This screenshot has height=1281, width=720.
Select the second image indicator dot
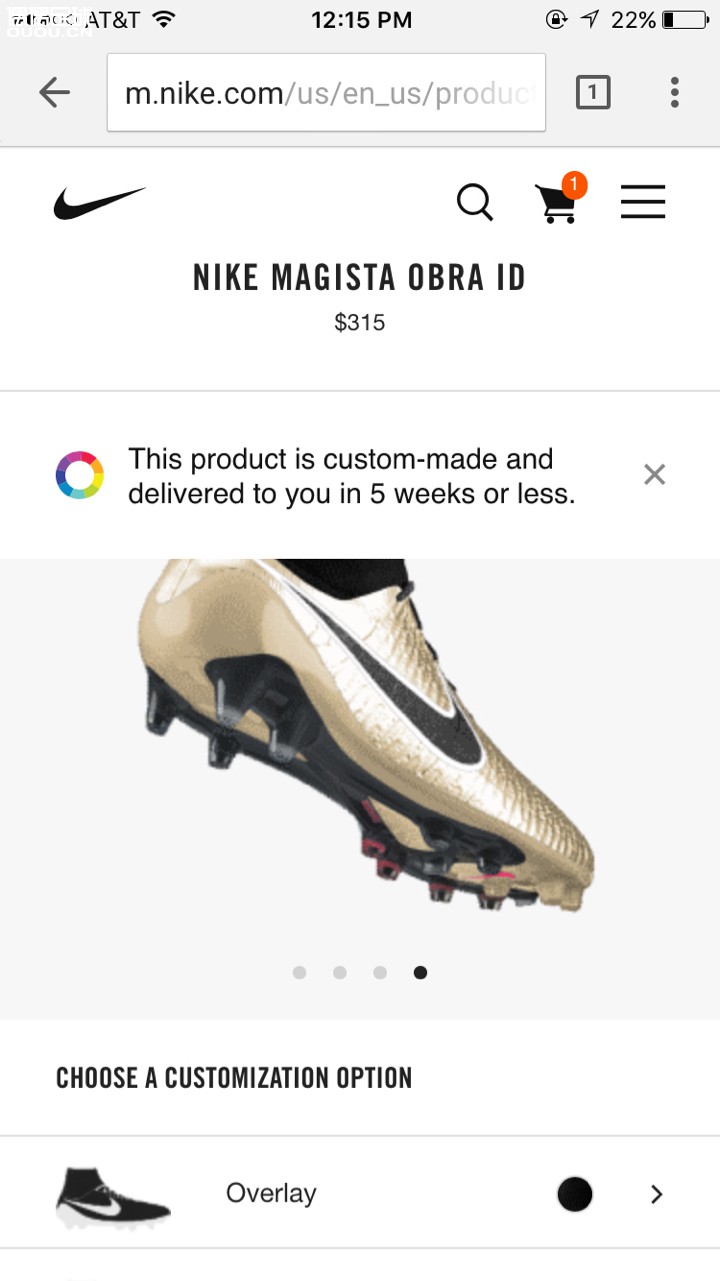pyautogui.click(x=340, y=972)
